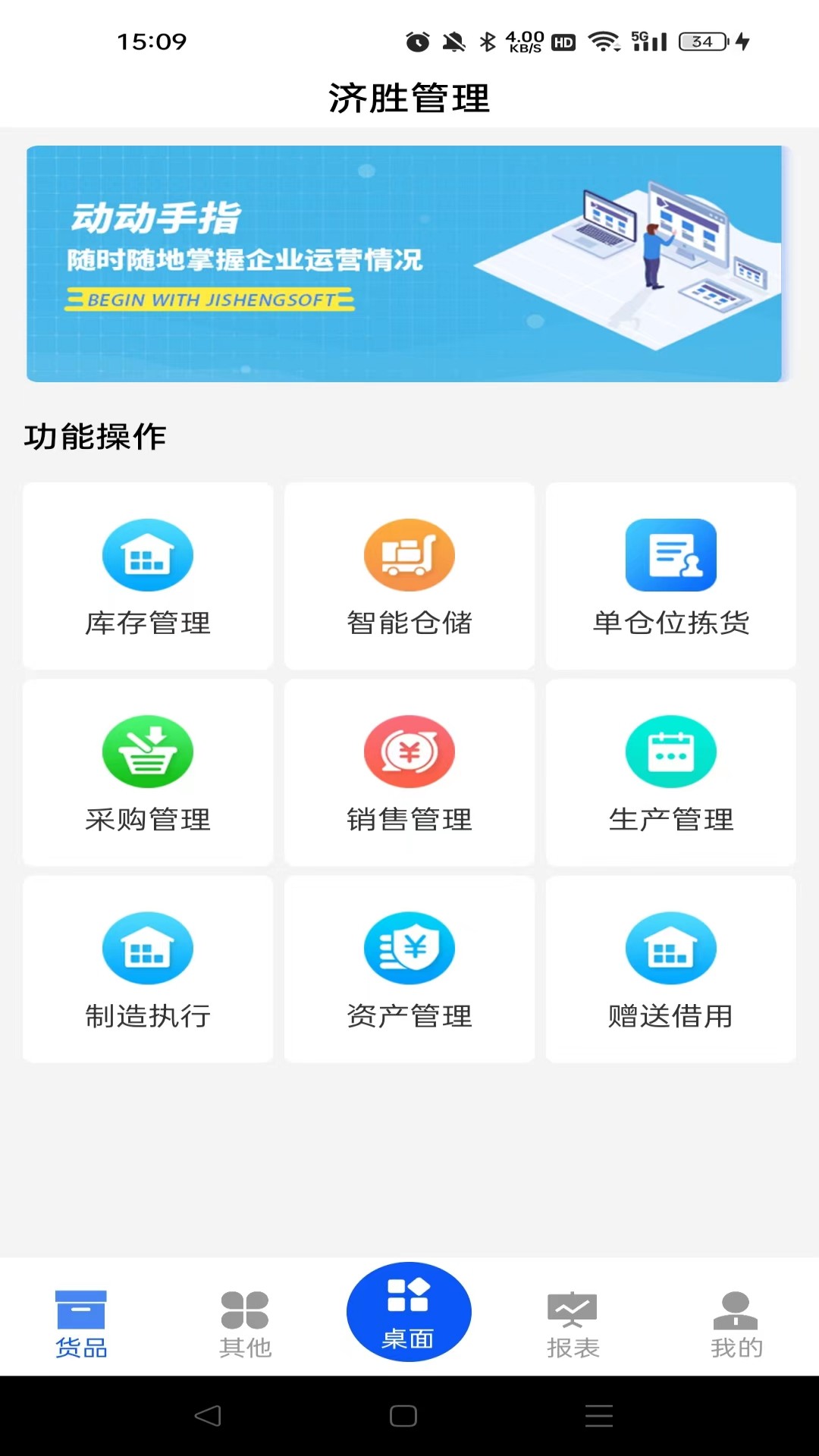Viewport: 819px width, 1456px height.
Task: Open the 智能仓储 smart warehouse icon
Action: coord(409,554)
